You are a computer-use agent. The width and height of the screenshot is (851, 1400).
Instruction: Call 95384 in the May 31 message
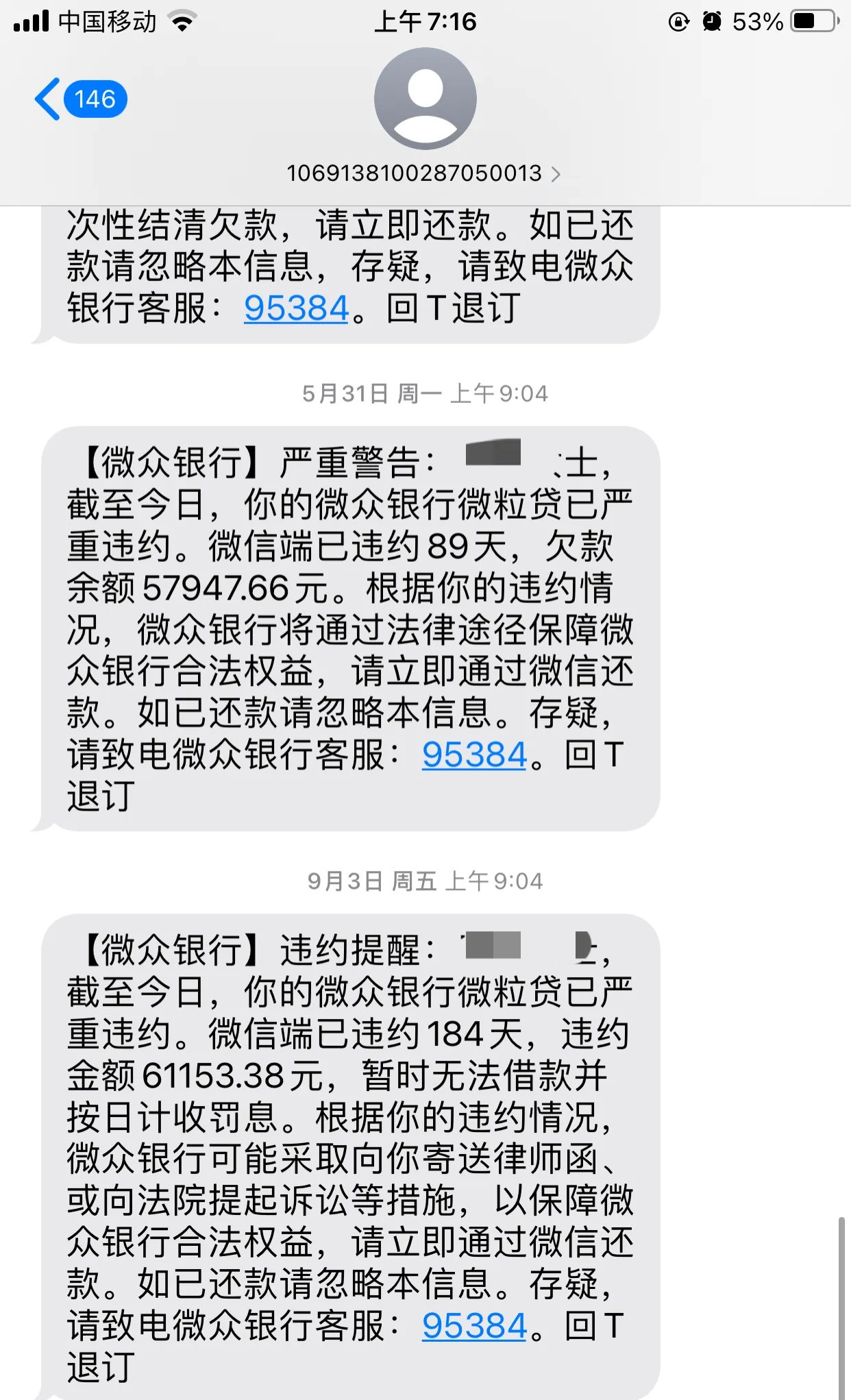[474, 755]
